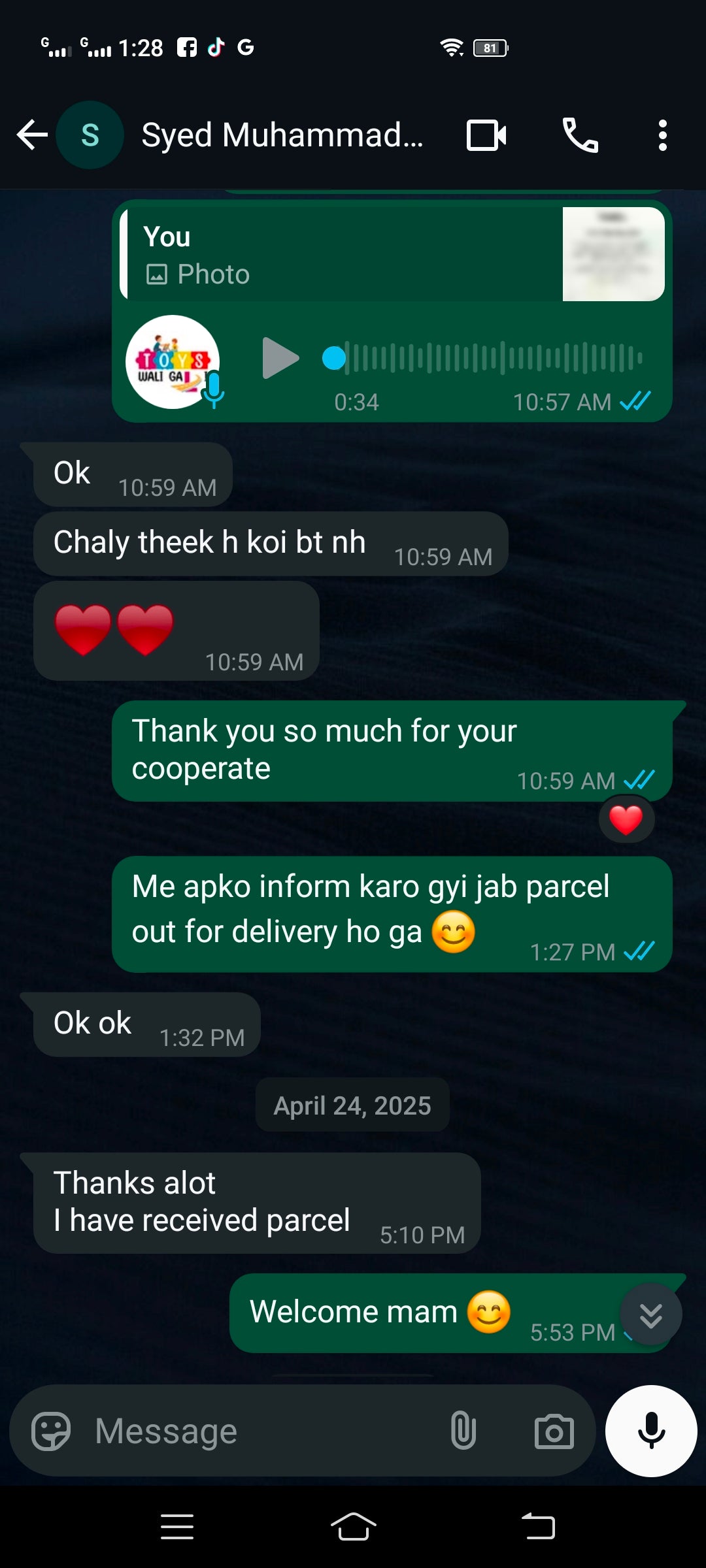
Task: Open the camera from the message bar
Action: coord(554,1431)
